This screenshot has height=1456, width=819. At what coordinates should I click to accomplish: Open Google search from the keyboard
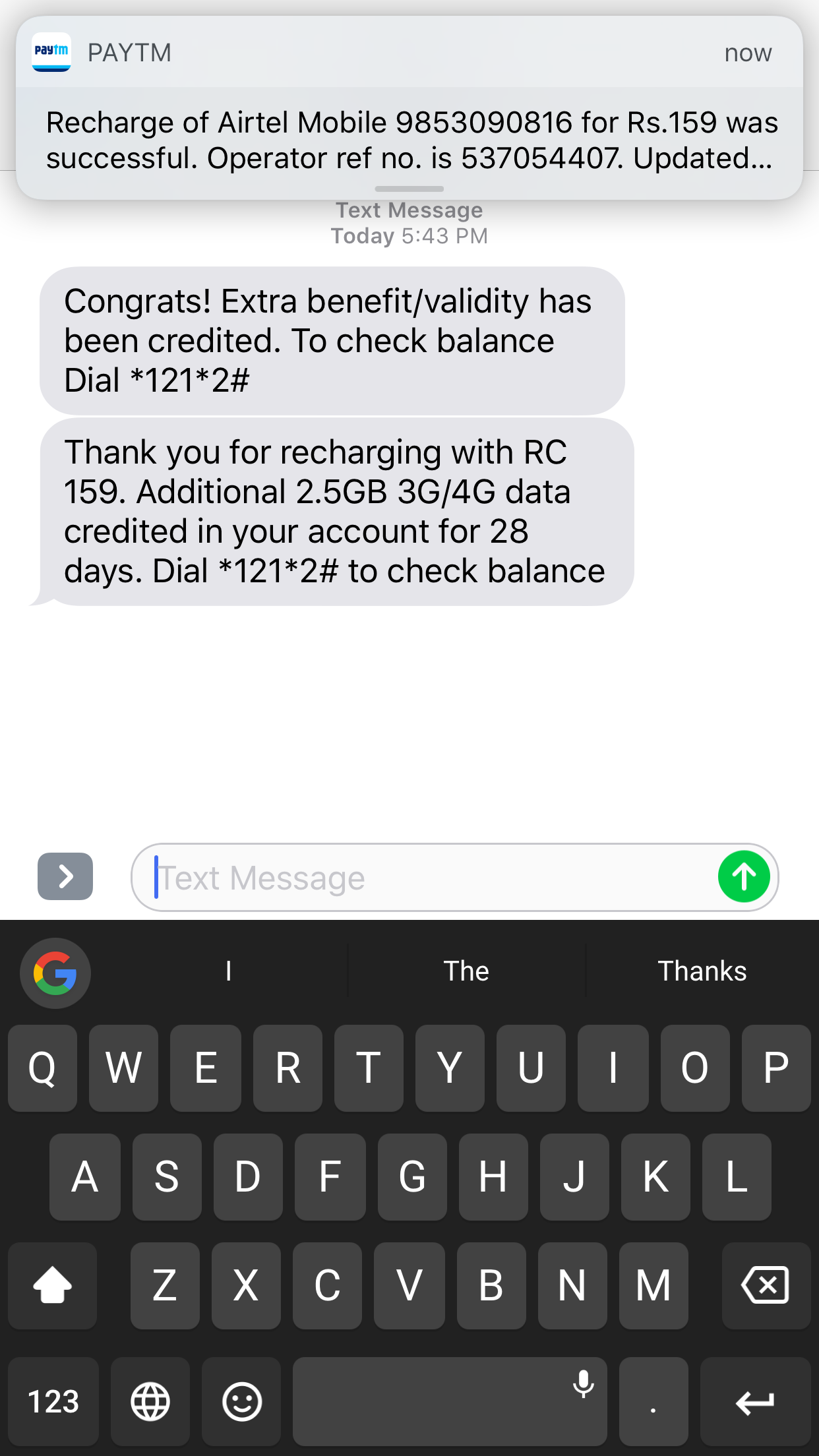point(55,973)
